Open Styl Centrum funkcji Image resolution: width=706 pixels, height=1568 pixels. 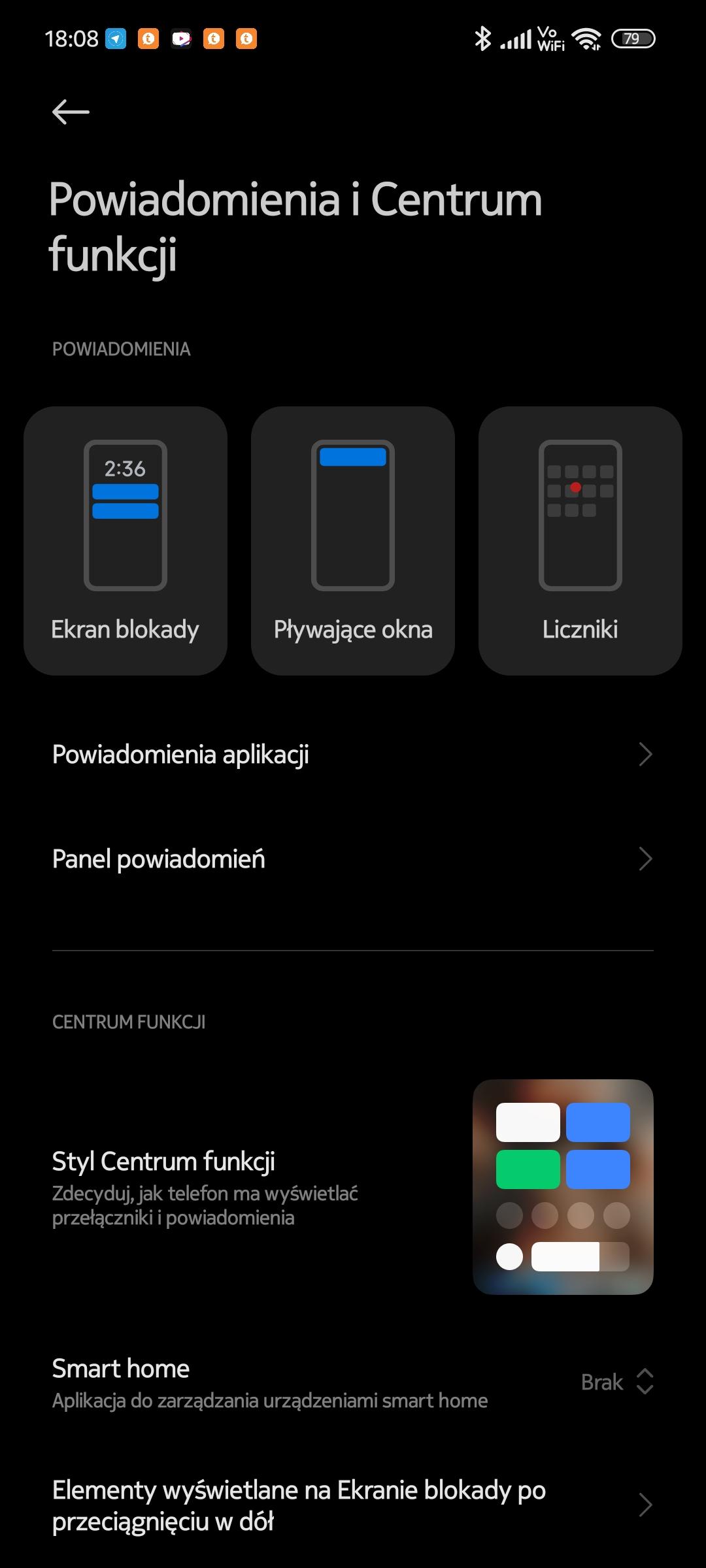tap(353, 1187)
